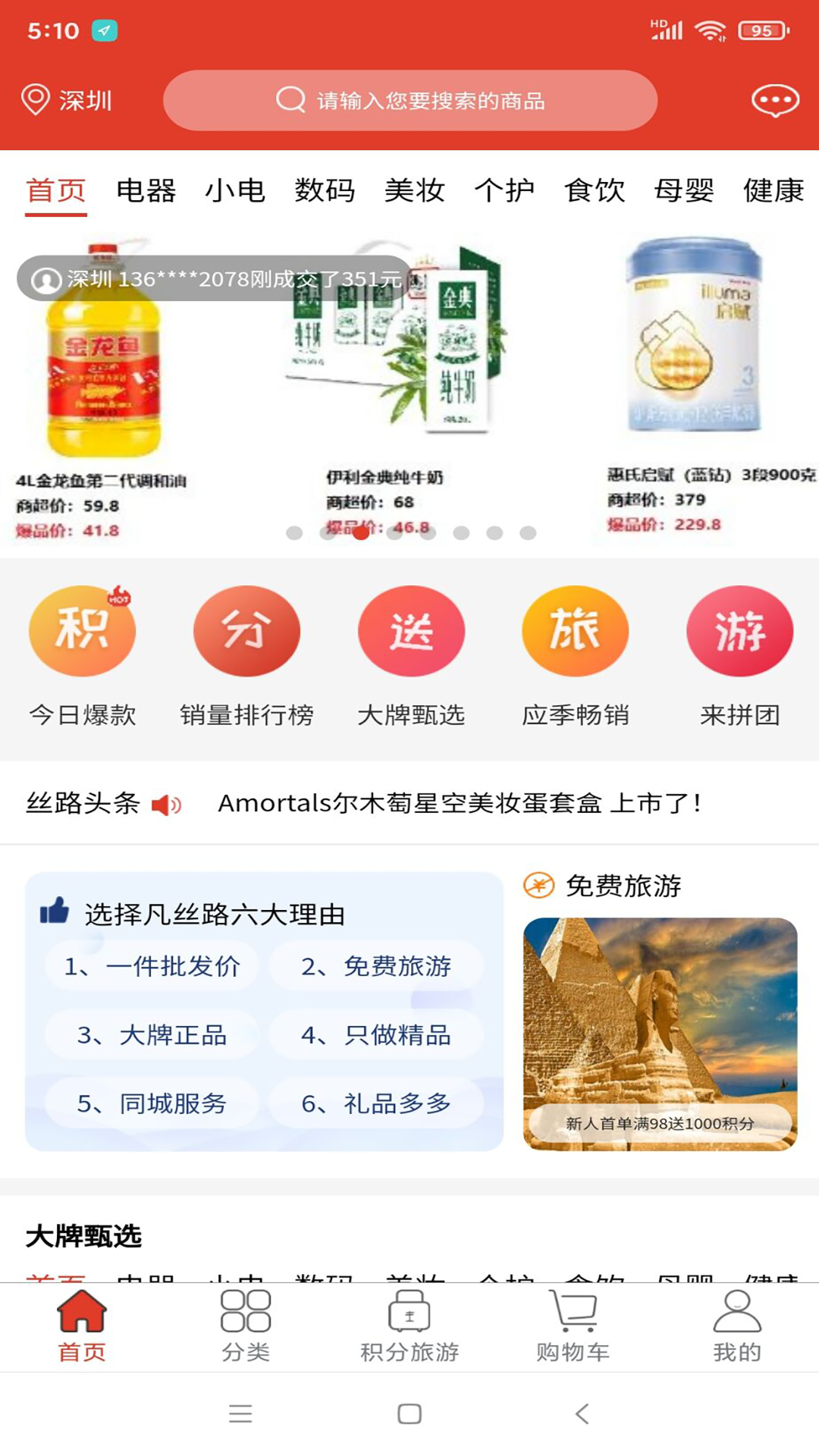This screenshot has height=1456, width=819.
Task: Open the 购物车 shopping cart tab
Action: click(573, 1327)
